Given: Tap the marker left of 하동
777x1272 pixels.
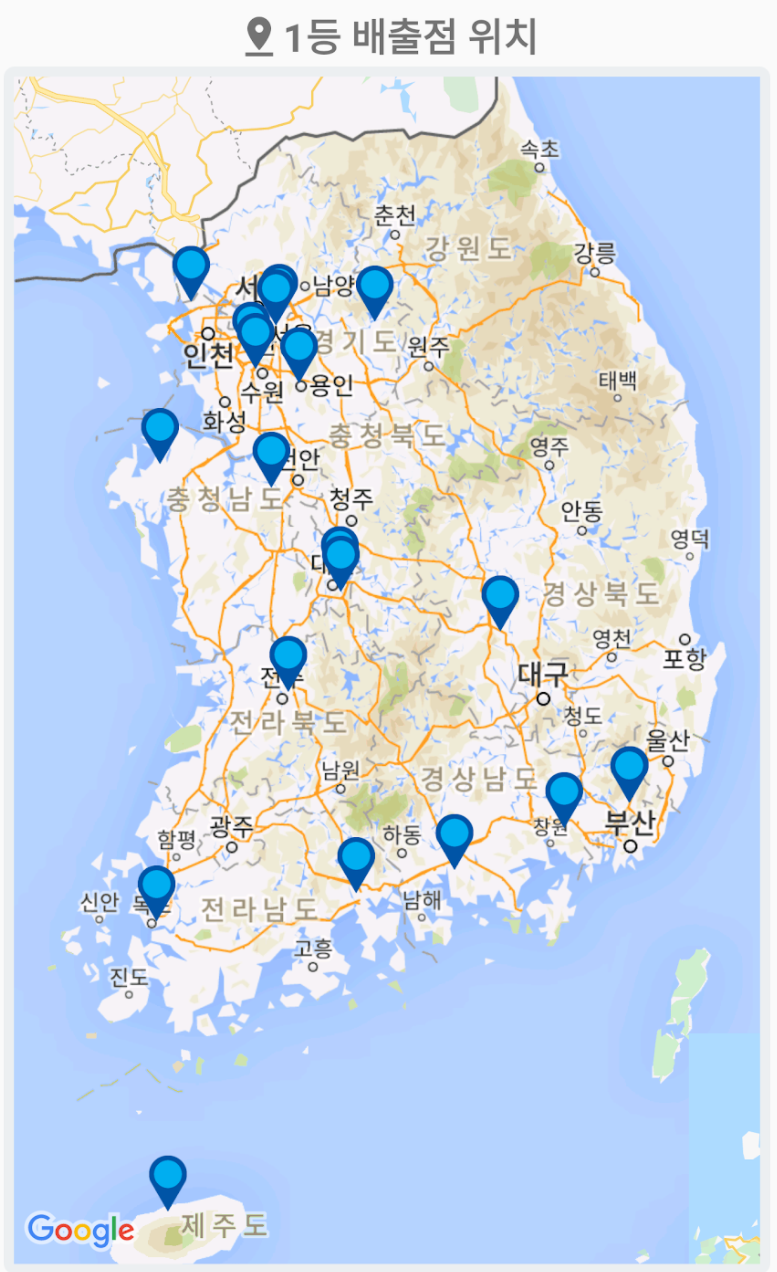Looking at the screenshot, I should tap(356, 859).
